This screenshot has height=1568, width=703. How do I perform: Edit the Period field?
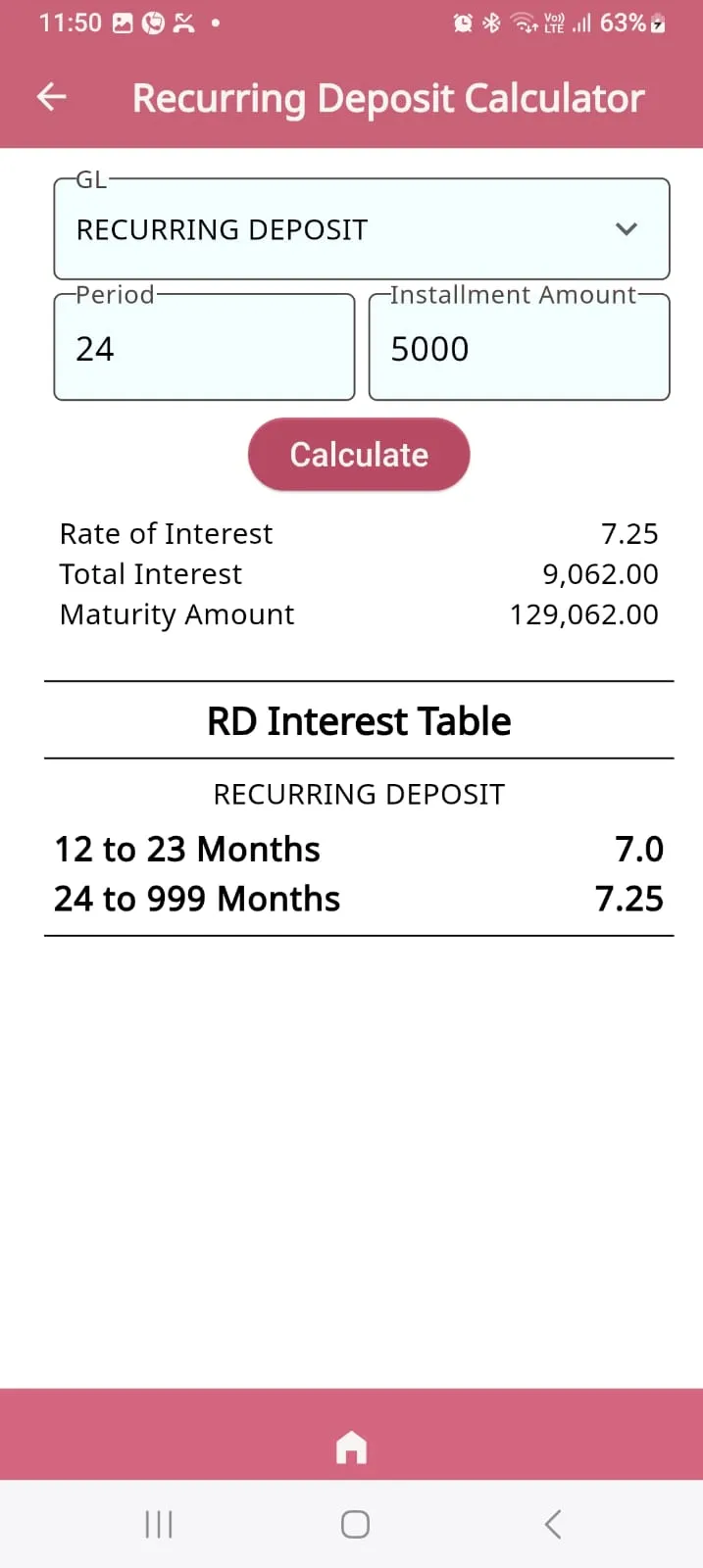click(x=204, y=349)
